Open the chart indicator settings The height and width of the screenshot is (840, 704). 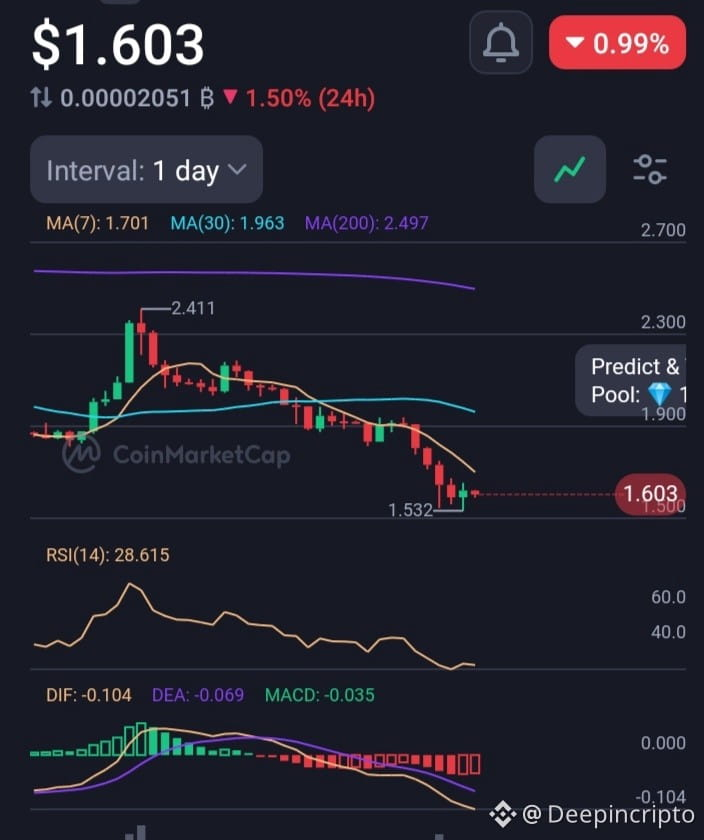coord(650,170)
